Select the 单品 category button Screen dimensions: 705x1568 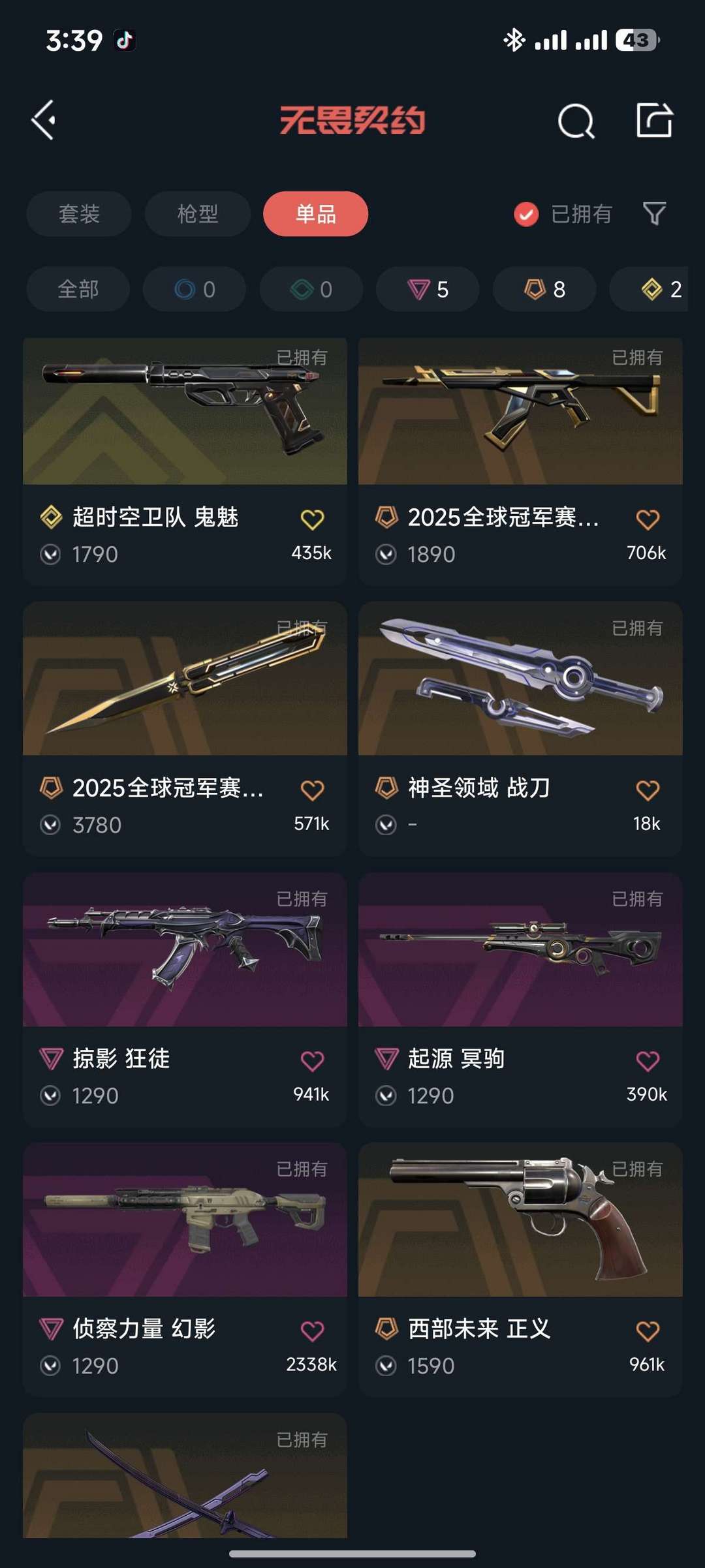click(x=315, y=213)
